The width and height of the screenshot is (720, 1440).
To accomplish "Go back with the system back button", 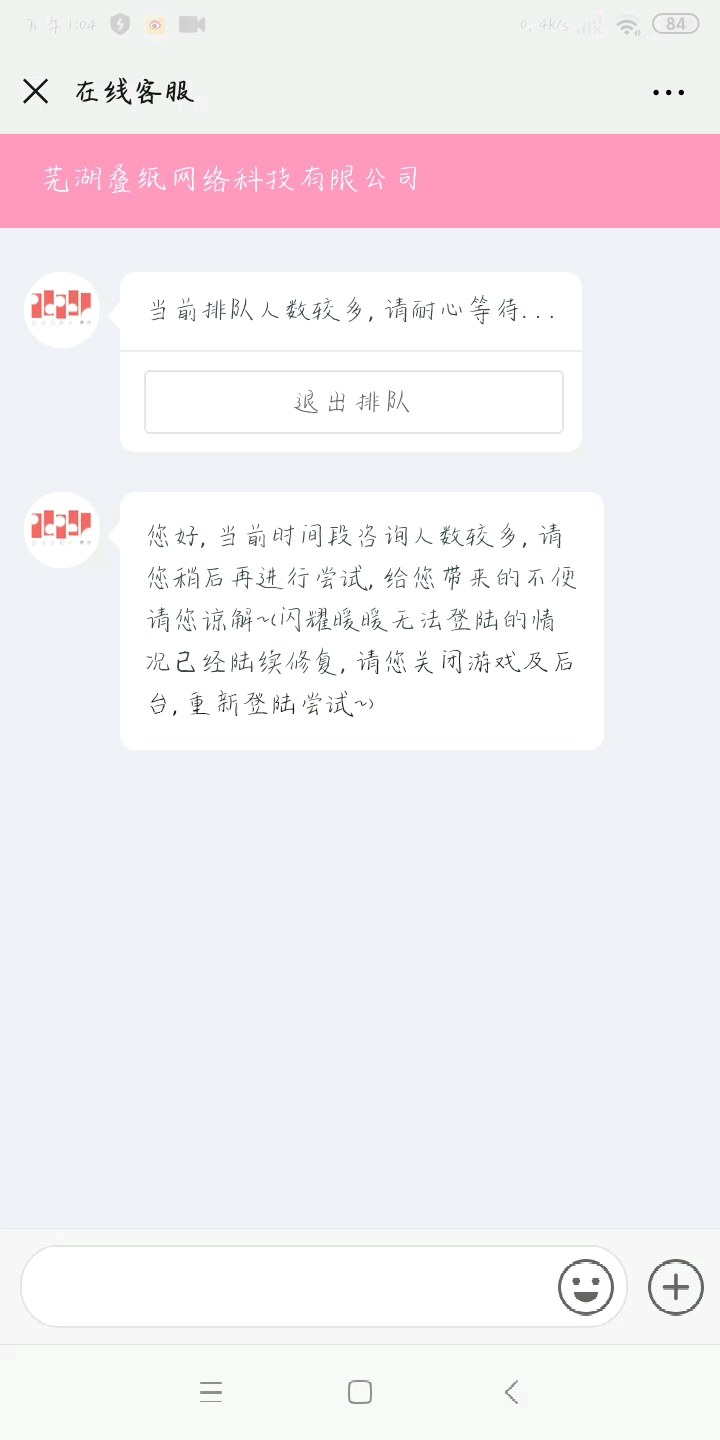I will (x=511, y=1392).
